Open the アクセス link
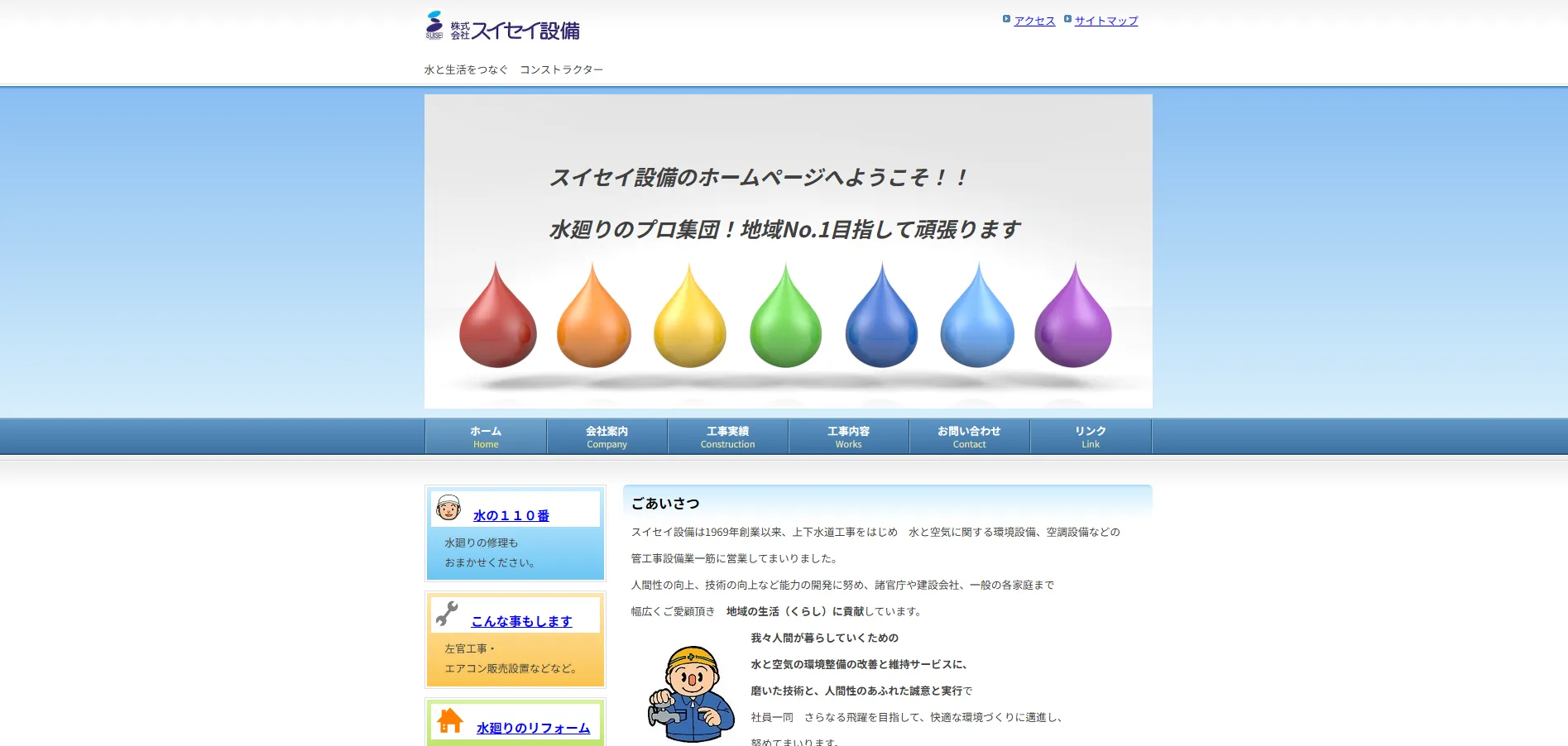 [x=1034, y=21]
